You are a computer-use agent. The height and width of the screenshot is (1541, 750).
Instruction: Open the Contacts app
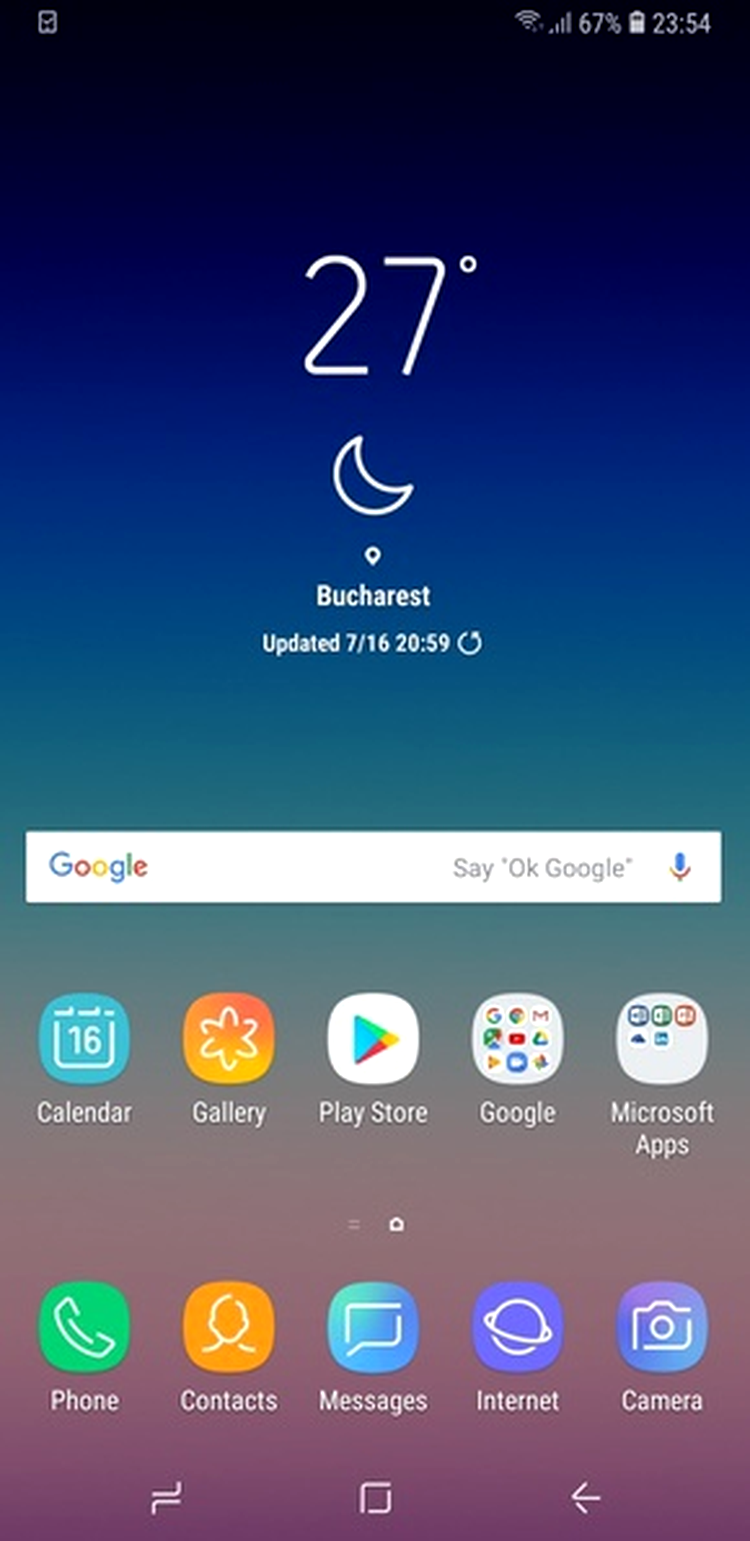[x=229, y=1327]
